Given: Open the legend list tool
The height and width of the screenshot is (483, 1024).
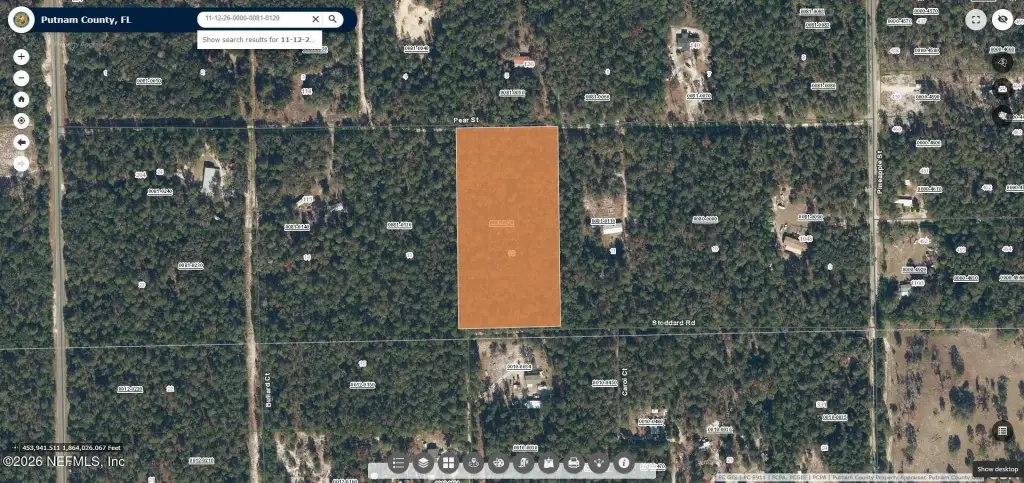Looking at the screenshot, I should pyautogui.click(x=399, y=464).
